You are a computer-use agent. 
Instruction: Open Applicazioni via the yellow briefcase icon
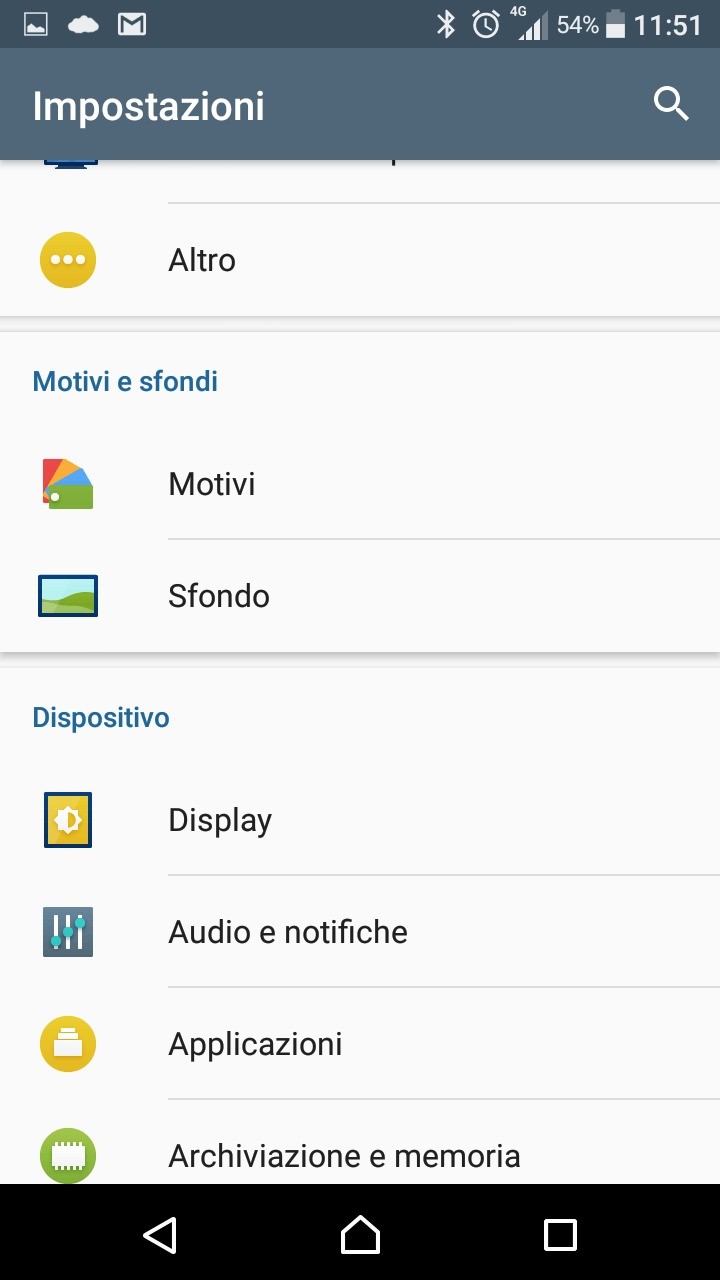67,1043
